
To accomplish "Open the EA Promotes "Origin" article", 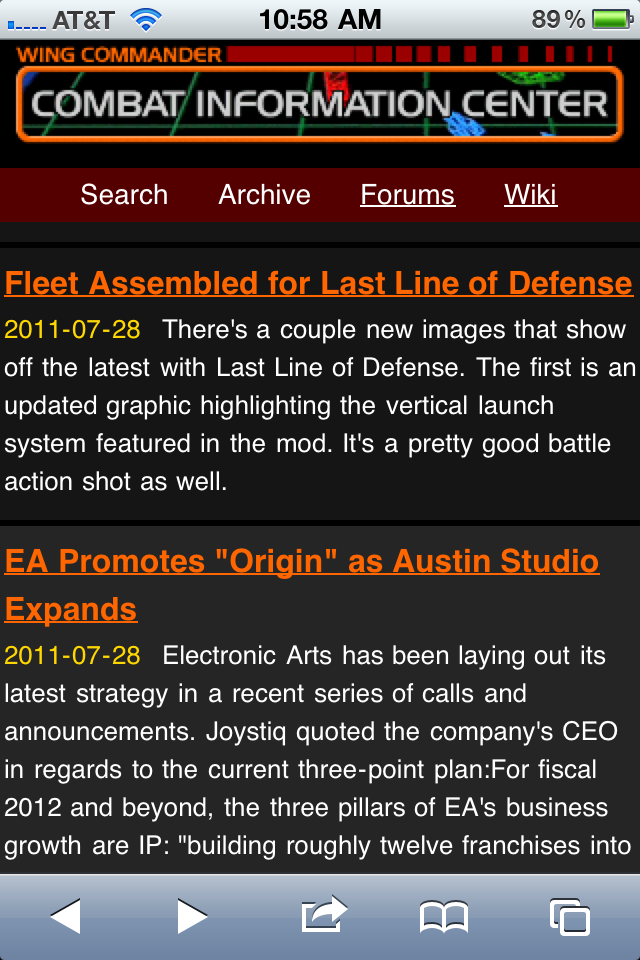I will [301, 562].
